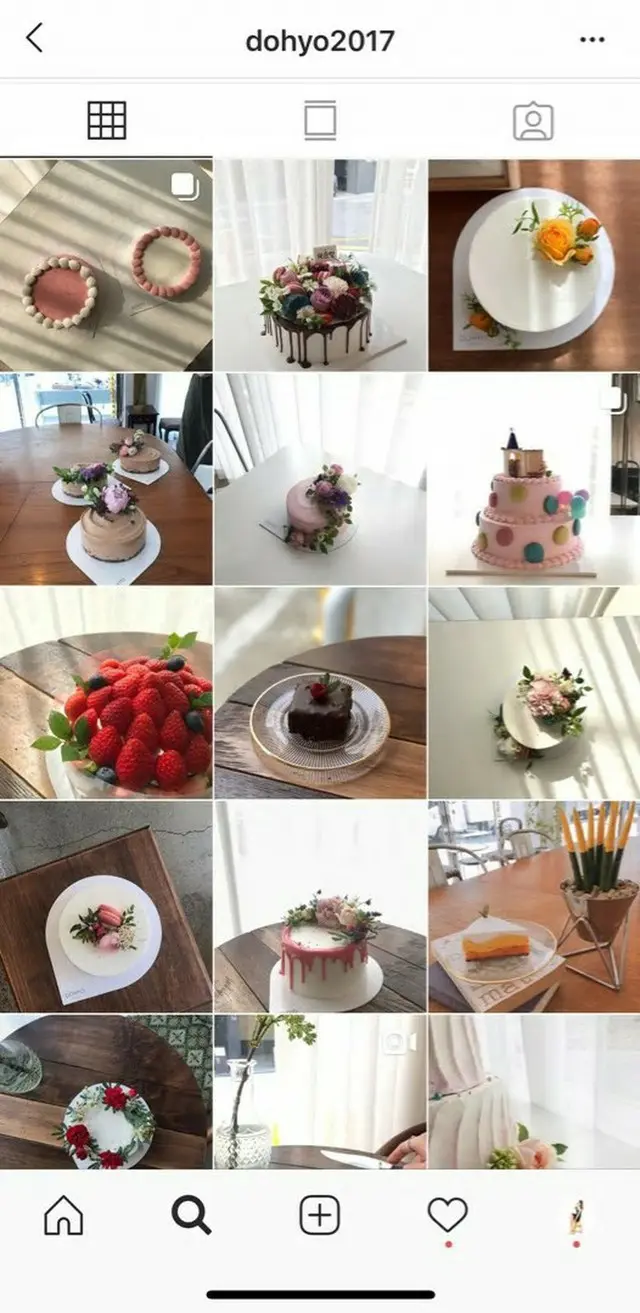Open the macaron topped white cake post
Screen dimensions: 640x1313
(106, 906)
